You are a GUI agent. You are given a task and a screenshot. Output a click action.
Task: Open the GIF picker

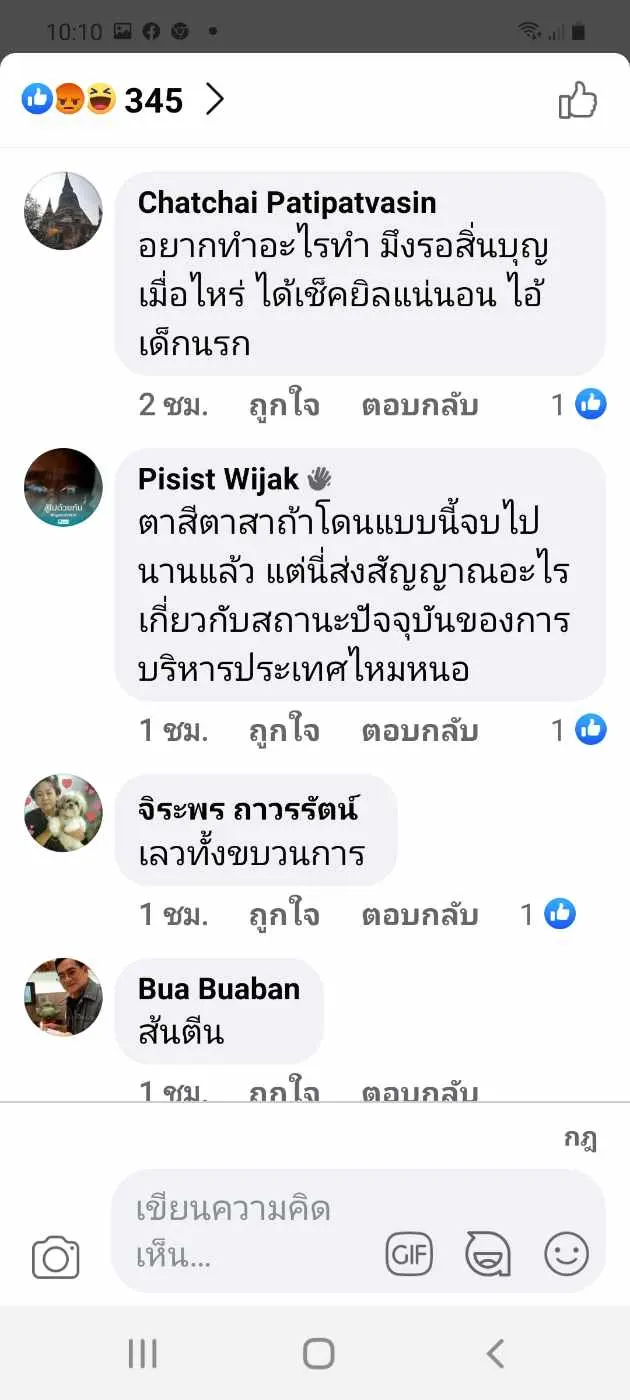pos(409,1254)
